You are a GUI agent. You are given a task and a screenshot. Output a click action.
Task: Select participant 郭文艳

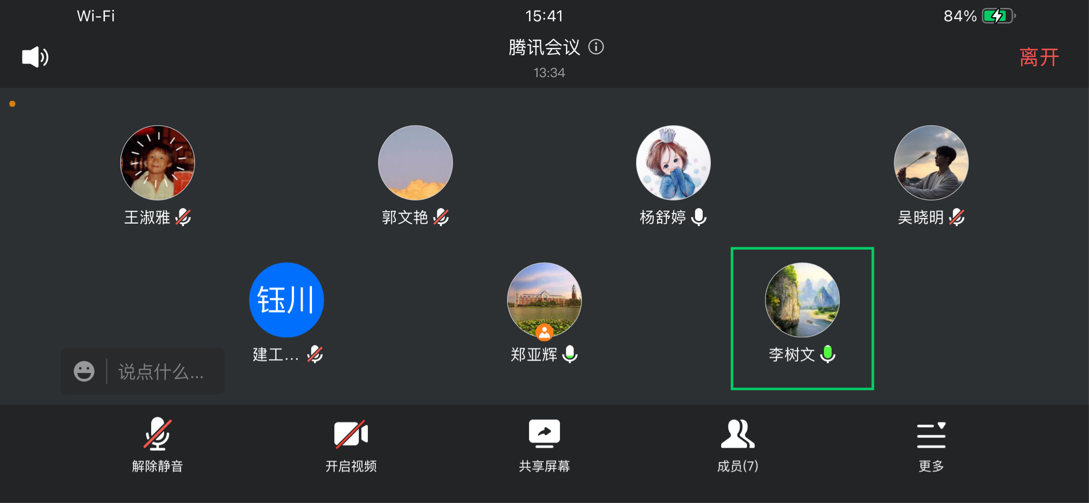pos(415,164)
